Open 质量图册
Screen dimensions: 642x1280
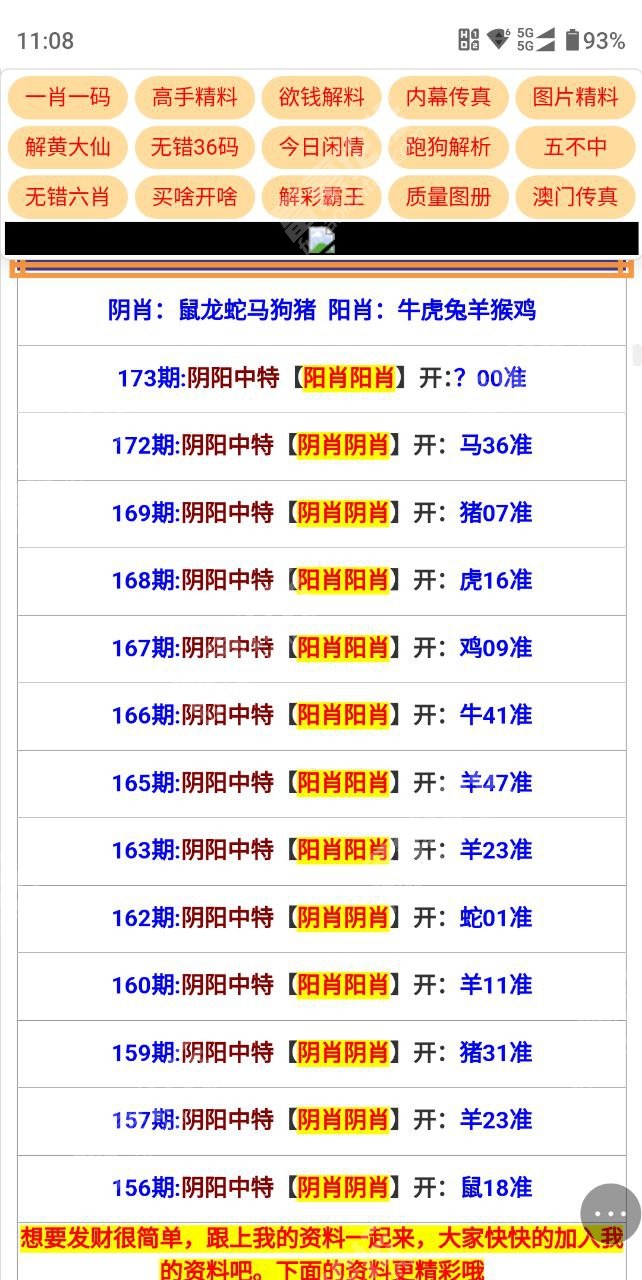click(x=448, y=197)
